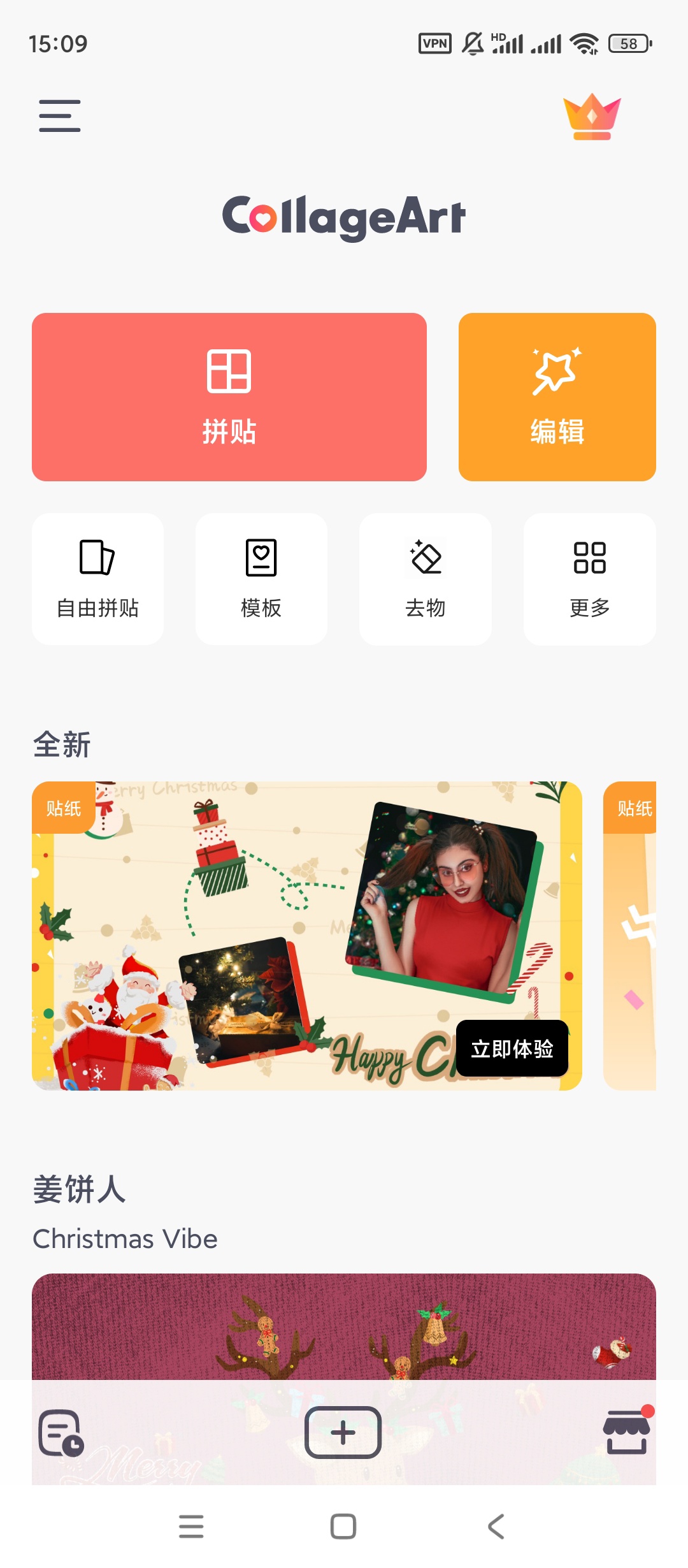Open the Christmas Vibe gingerbread card
The width and height of the screenshot is (688, 1568).
344,1326
